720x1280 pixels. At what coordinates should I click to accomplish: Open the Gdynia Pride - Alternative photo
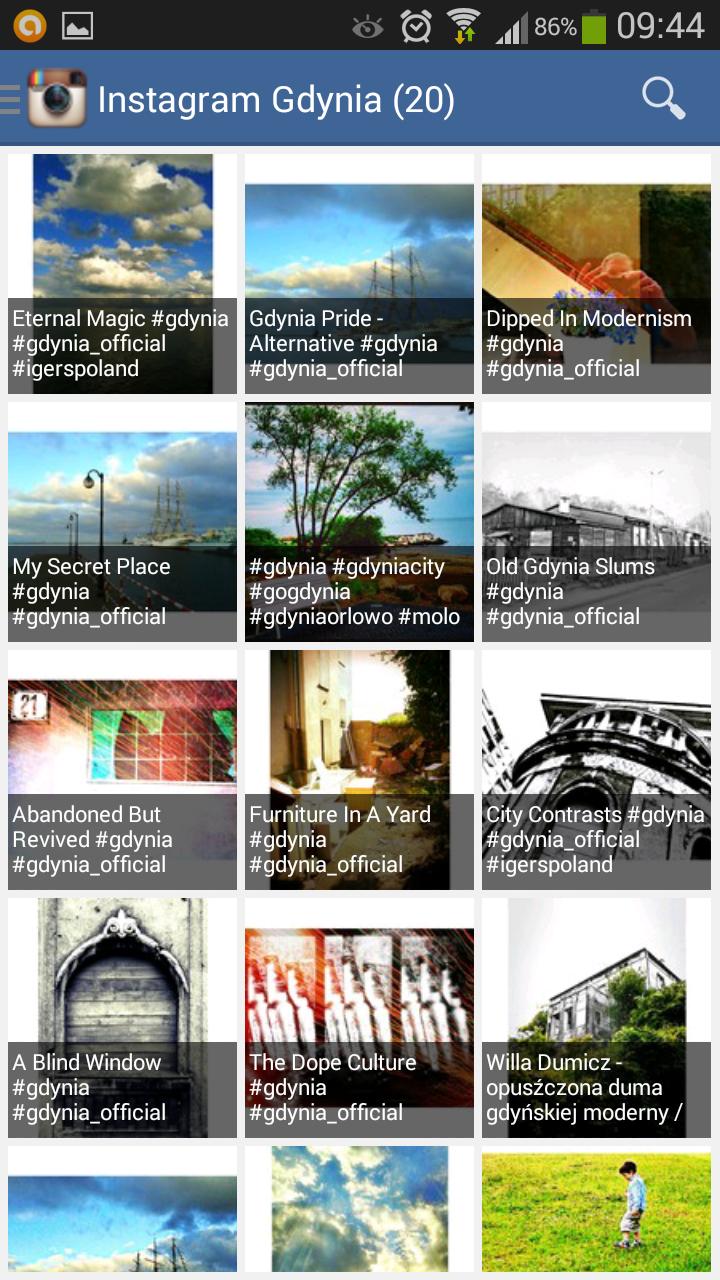(359, 273)
